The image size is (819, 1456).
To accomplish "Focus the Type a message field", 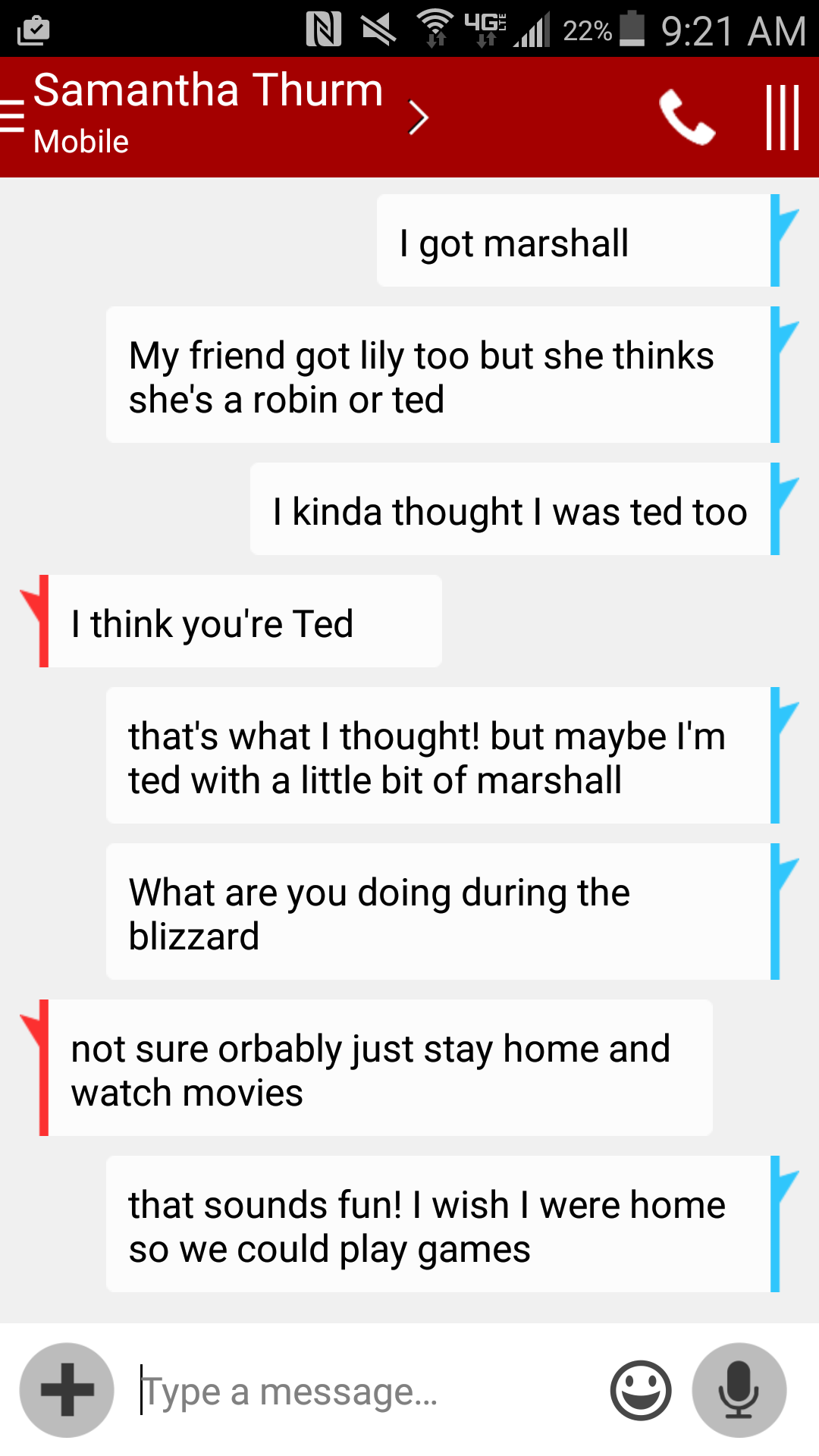I will click(x=364, y=1391).
